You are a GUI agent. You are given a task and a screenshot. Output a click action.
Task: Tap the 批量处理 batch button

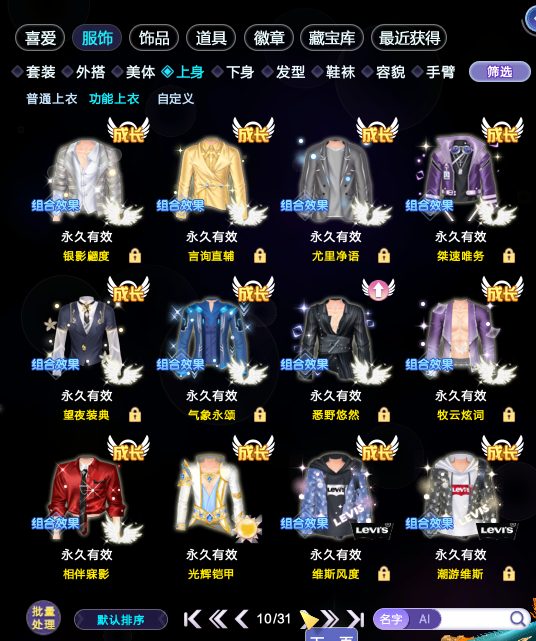pos(43,617)
